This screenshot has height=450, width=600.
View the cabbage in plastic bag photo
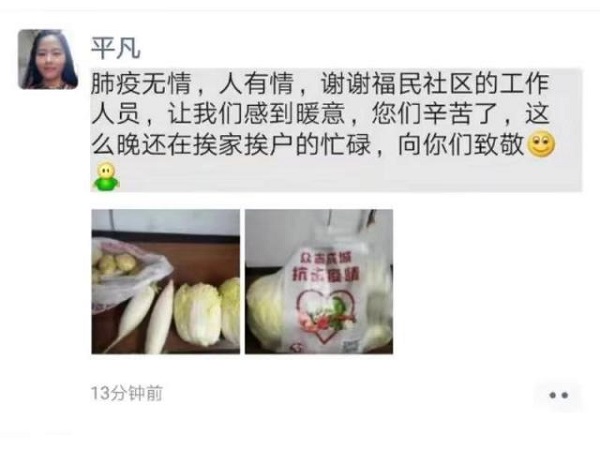(318, 281)
